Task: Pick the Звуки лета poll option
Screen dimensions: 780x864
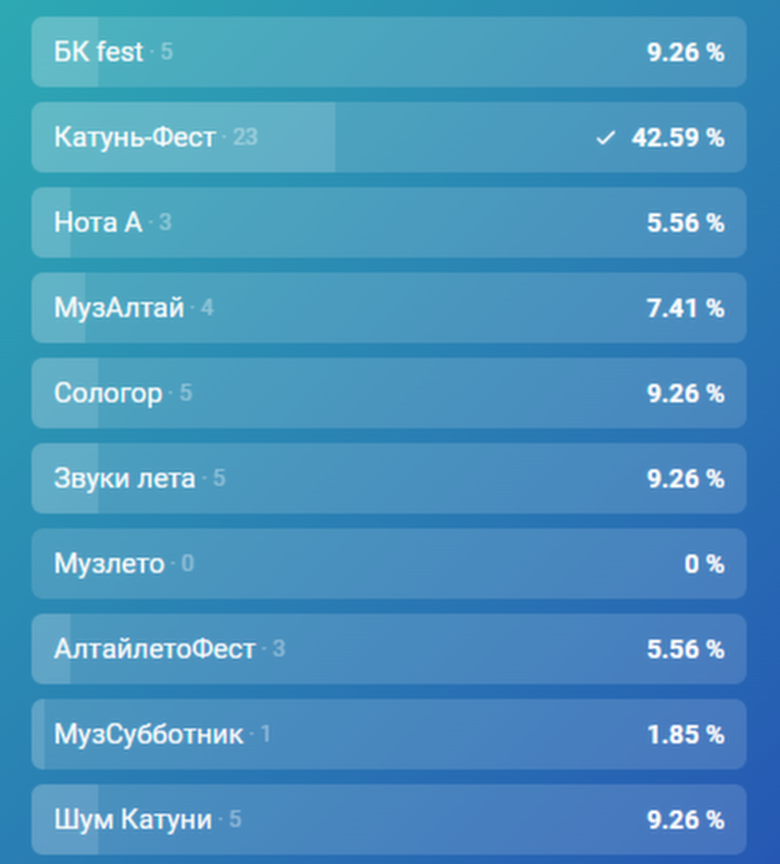Action: click(x=388, y=478)
